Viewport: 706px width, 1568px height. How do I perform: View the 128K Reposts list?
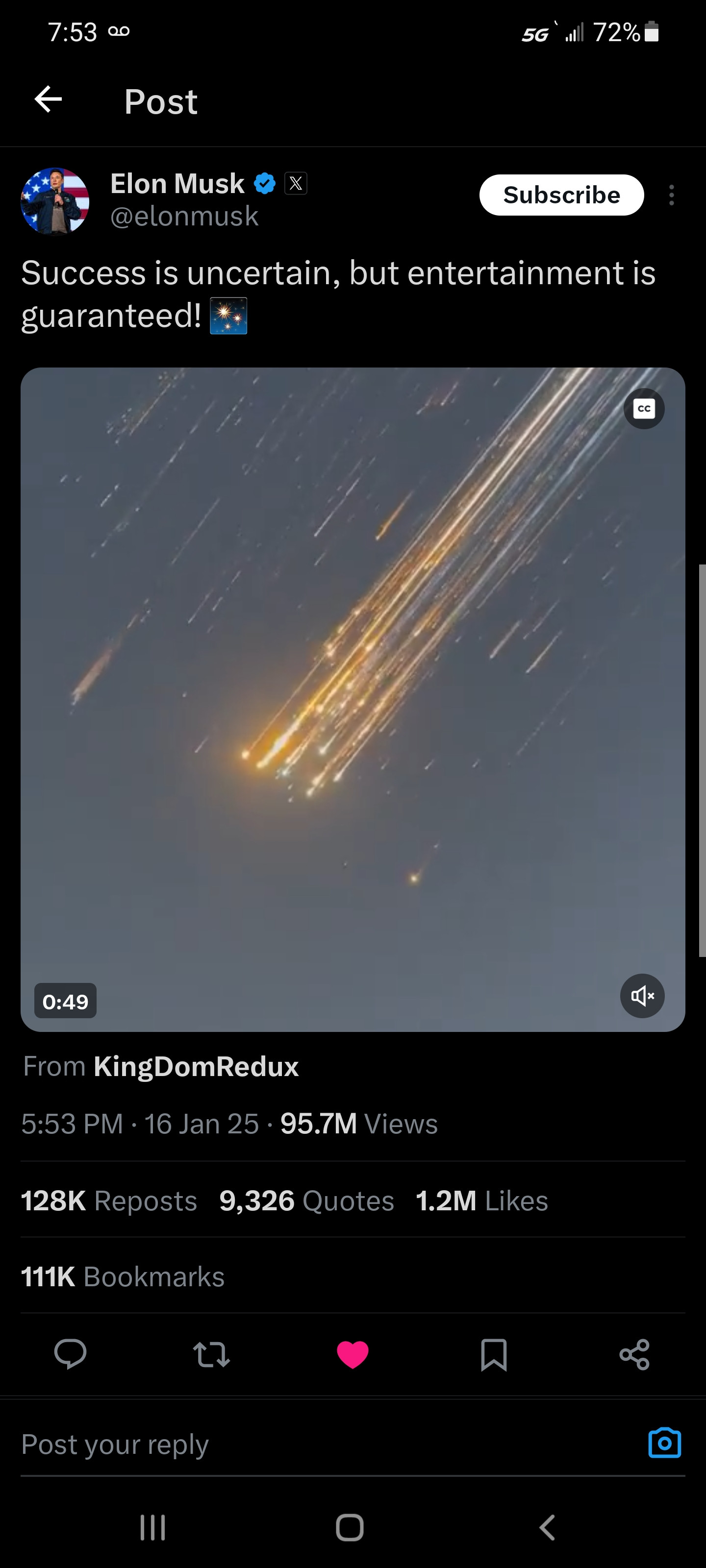coord(109,1200)
